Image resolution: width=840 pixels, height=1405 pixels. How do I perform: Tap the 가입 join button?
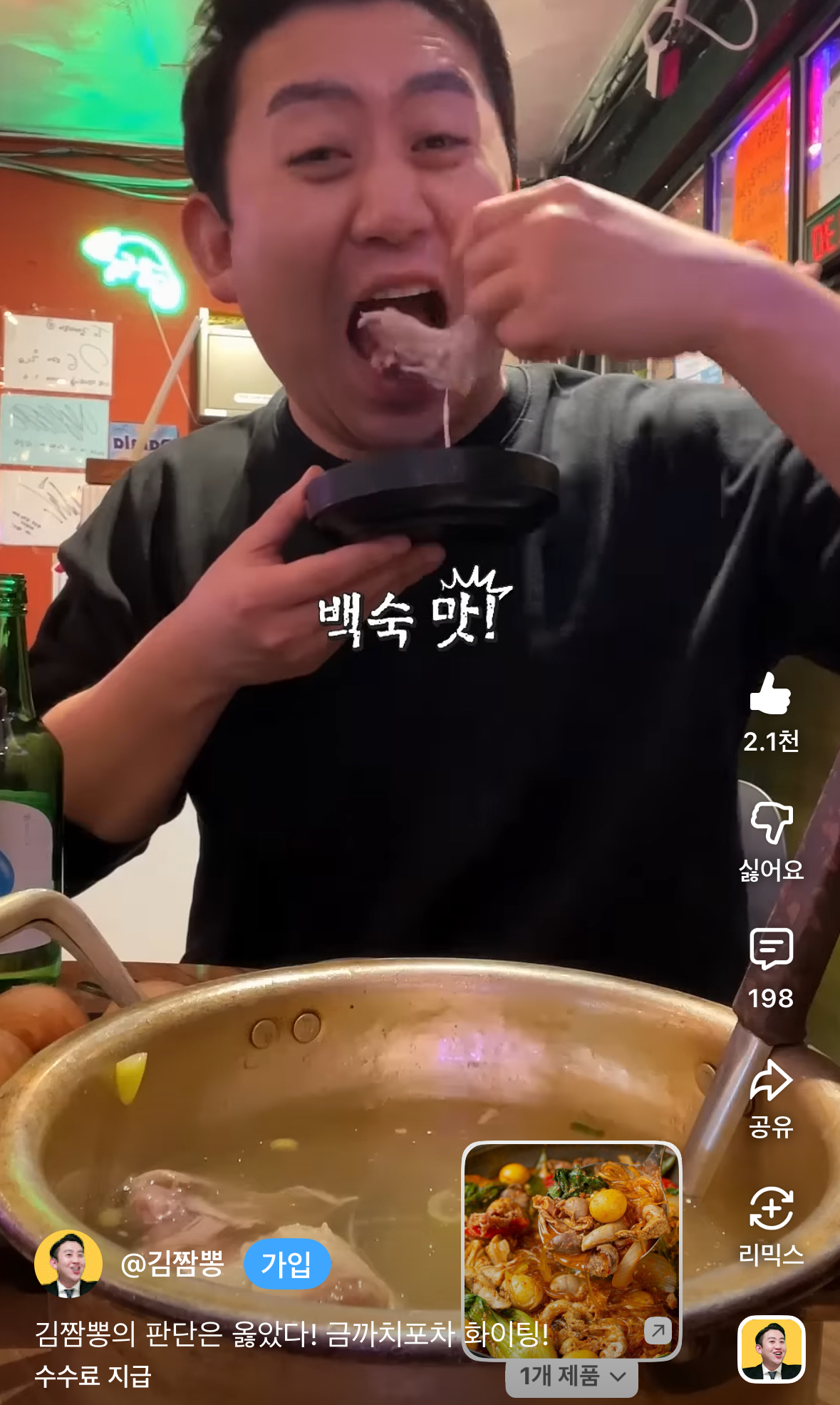coord(286,1265)
